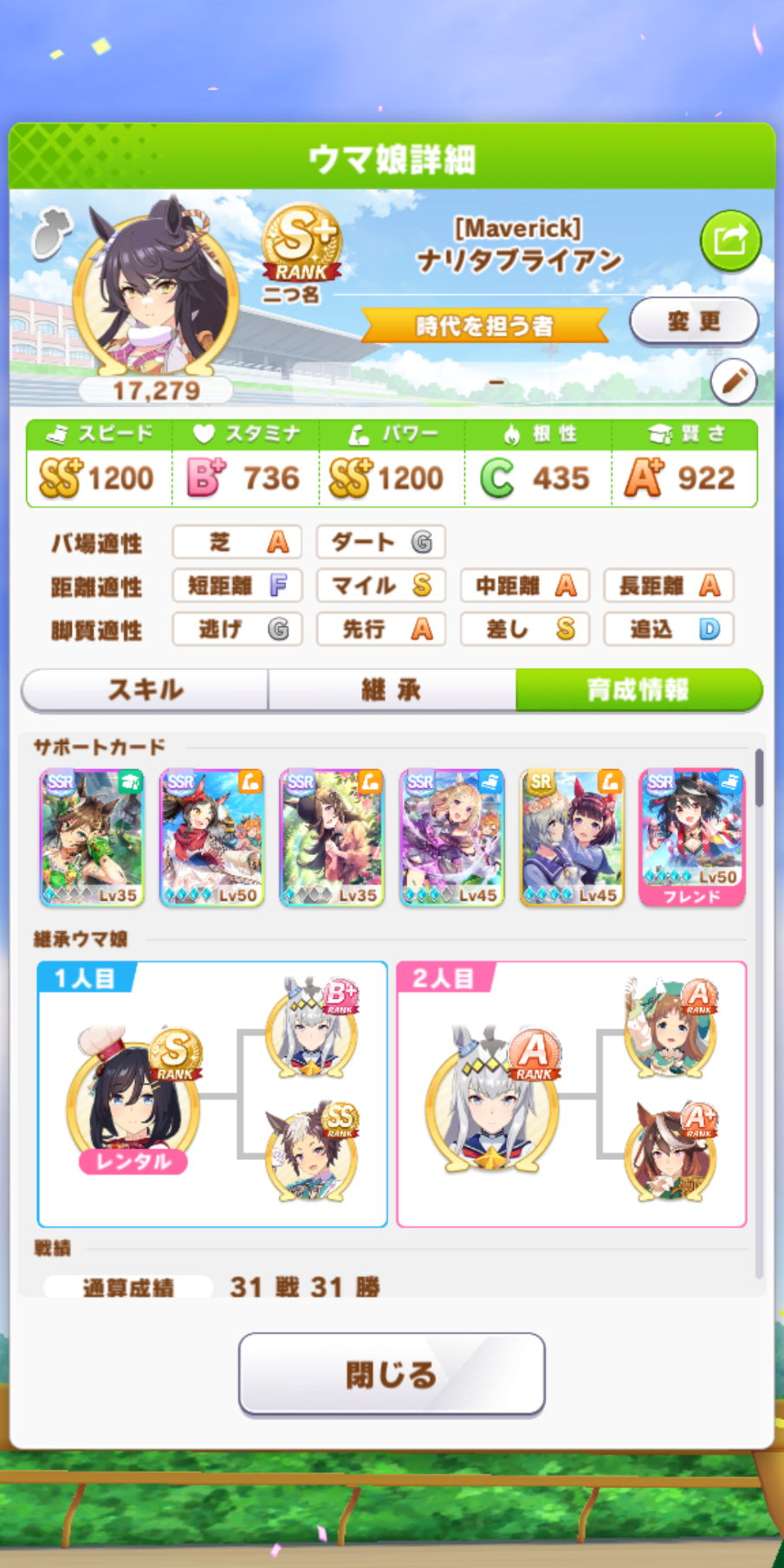This screenshot has height=1568, width=784.
Task: Tap the 変更 button
Action: click(694, 321)
